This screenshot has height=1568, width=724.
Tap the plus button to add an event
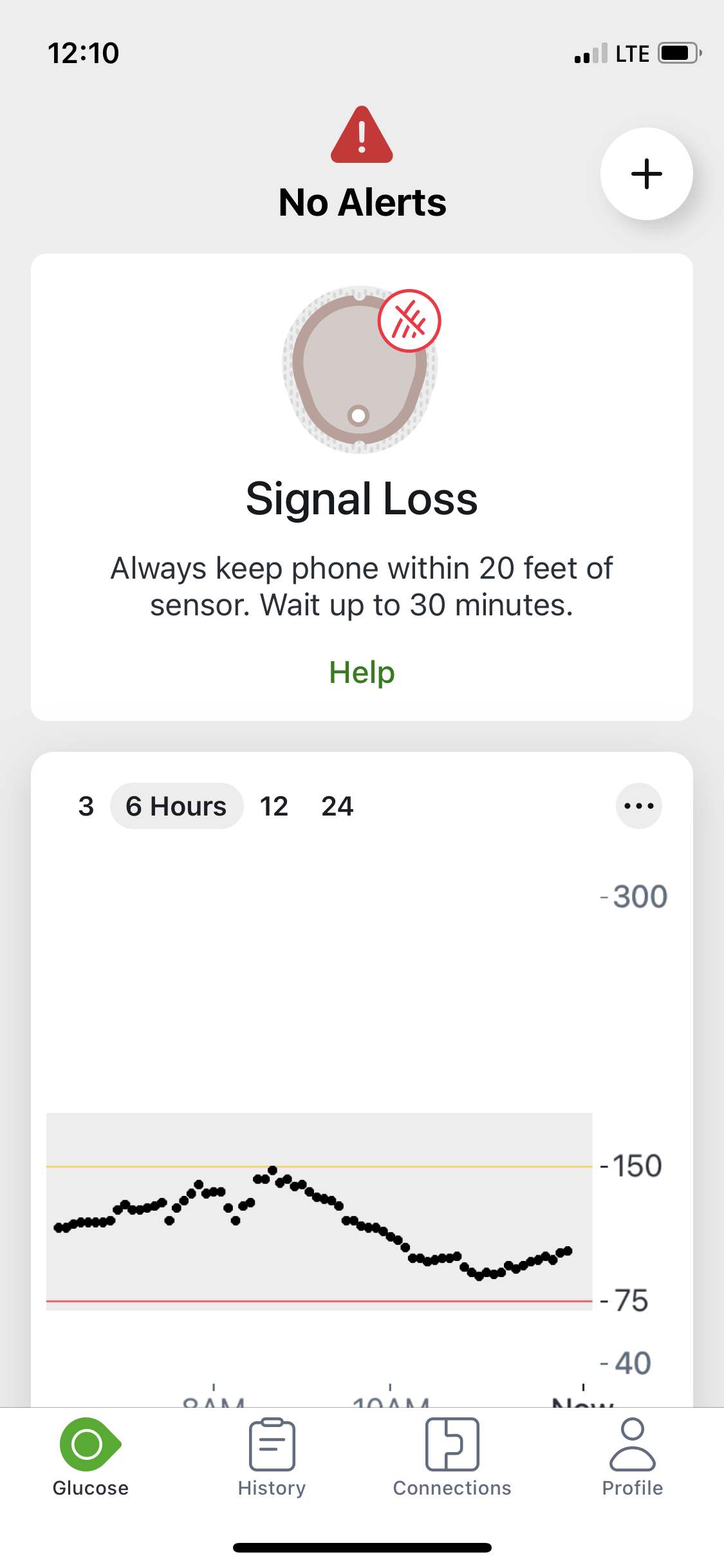646,174
